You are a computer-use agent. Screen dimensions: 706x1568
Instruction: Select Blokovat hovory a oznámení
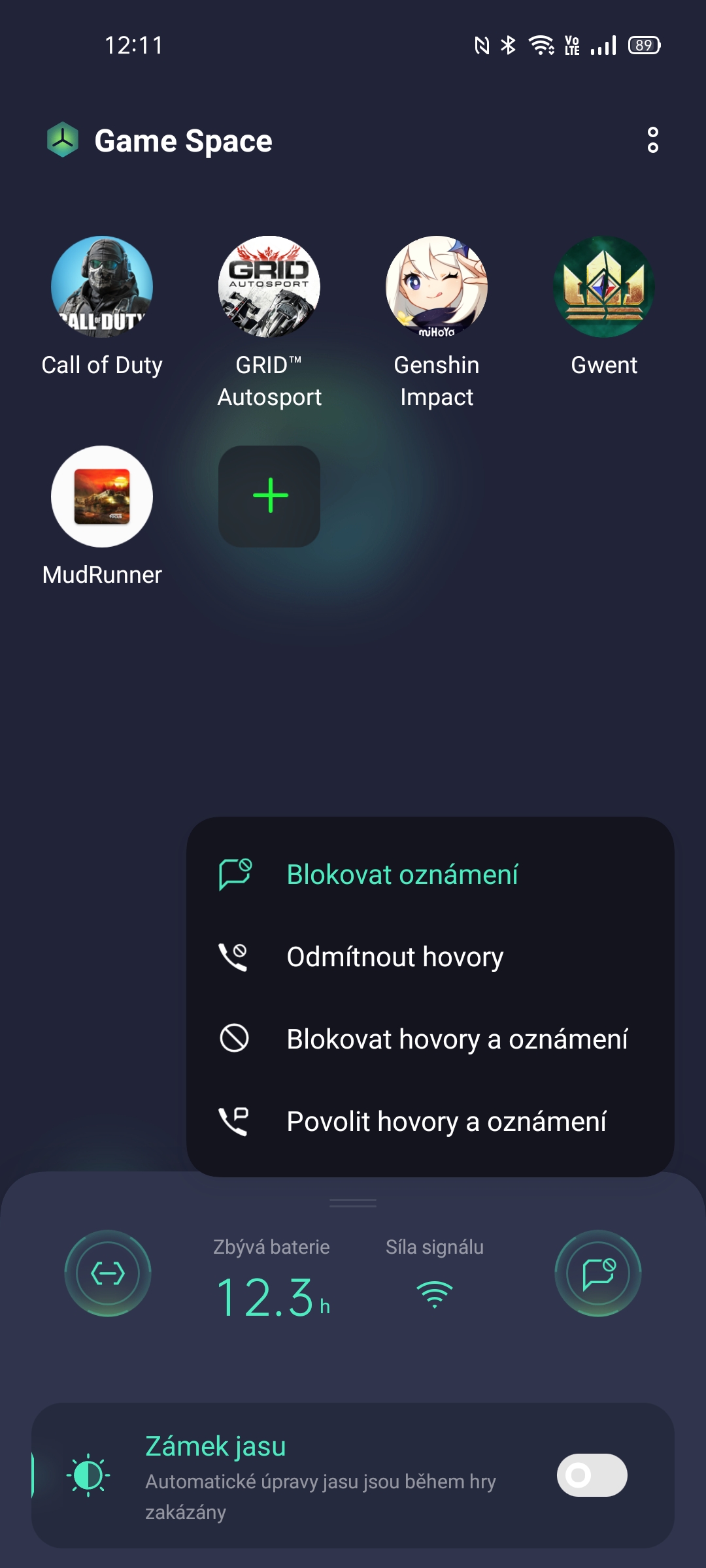click(456, 1039)
